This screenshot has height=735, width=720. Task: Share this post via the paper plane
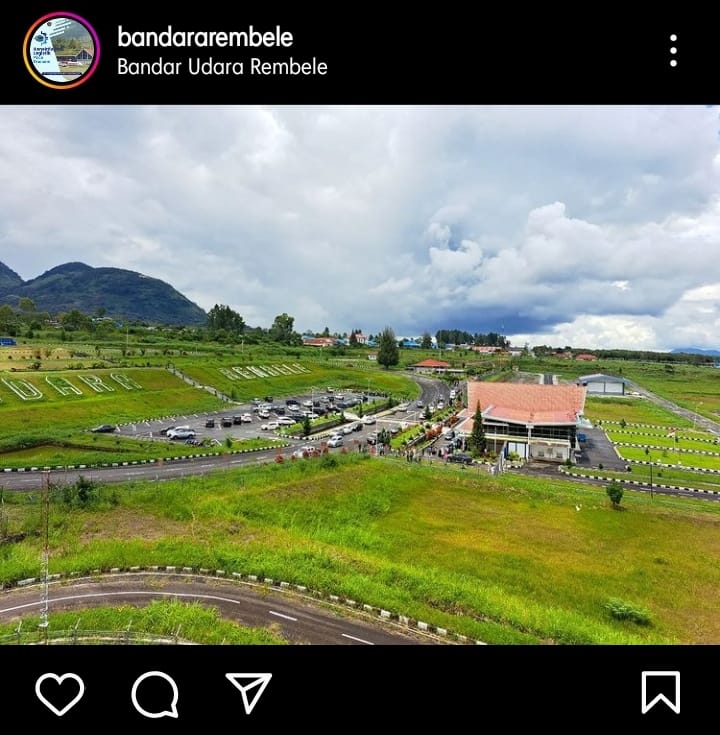tap(249, 693)
